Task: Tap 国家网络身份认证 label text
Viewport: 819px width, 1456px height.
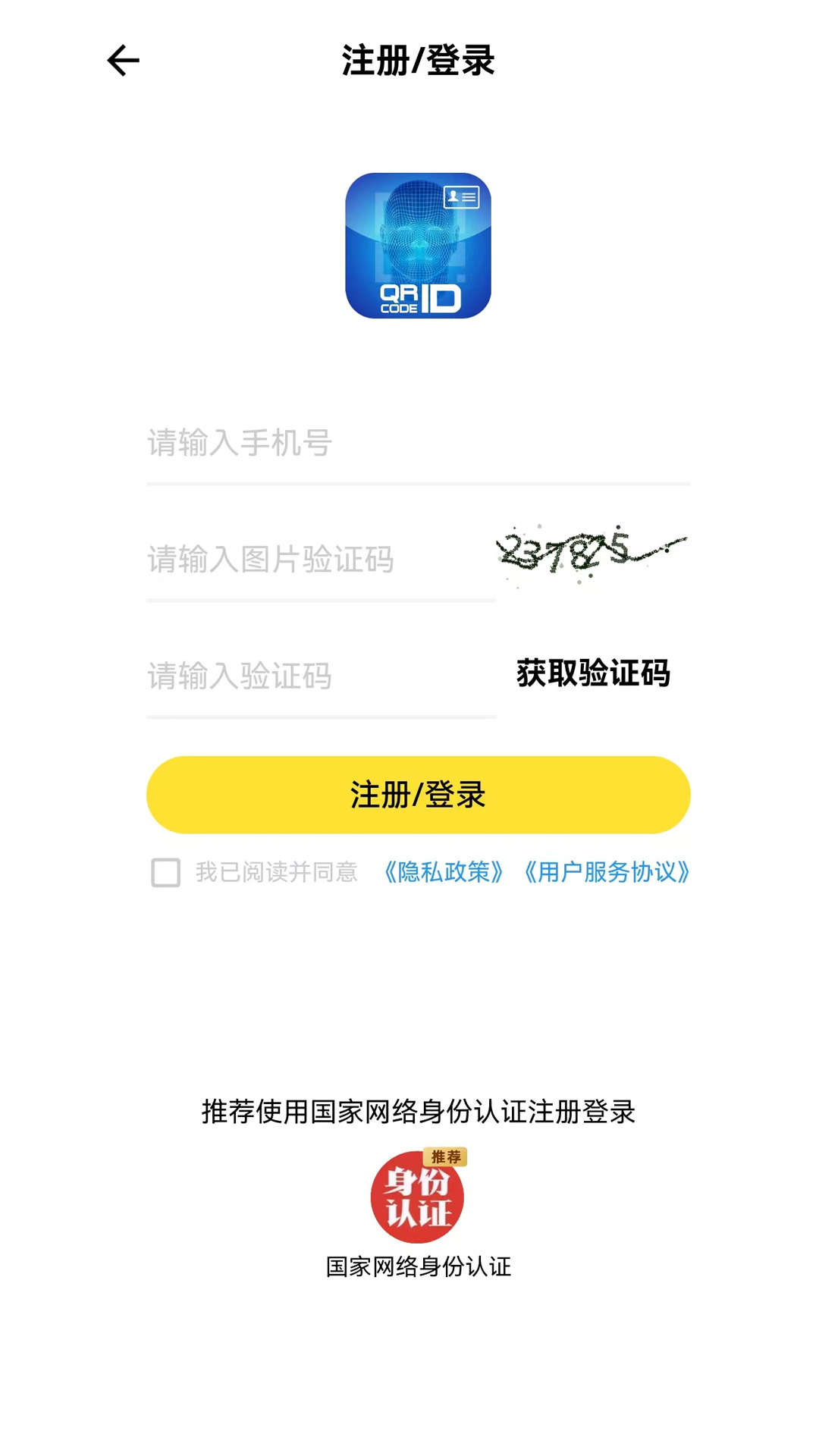Action: tap(418, 1266)
